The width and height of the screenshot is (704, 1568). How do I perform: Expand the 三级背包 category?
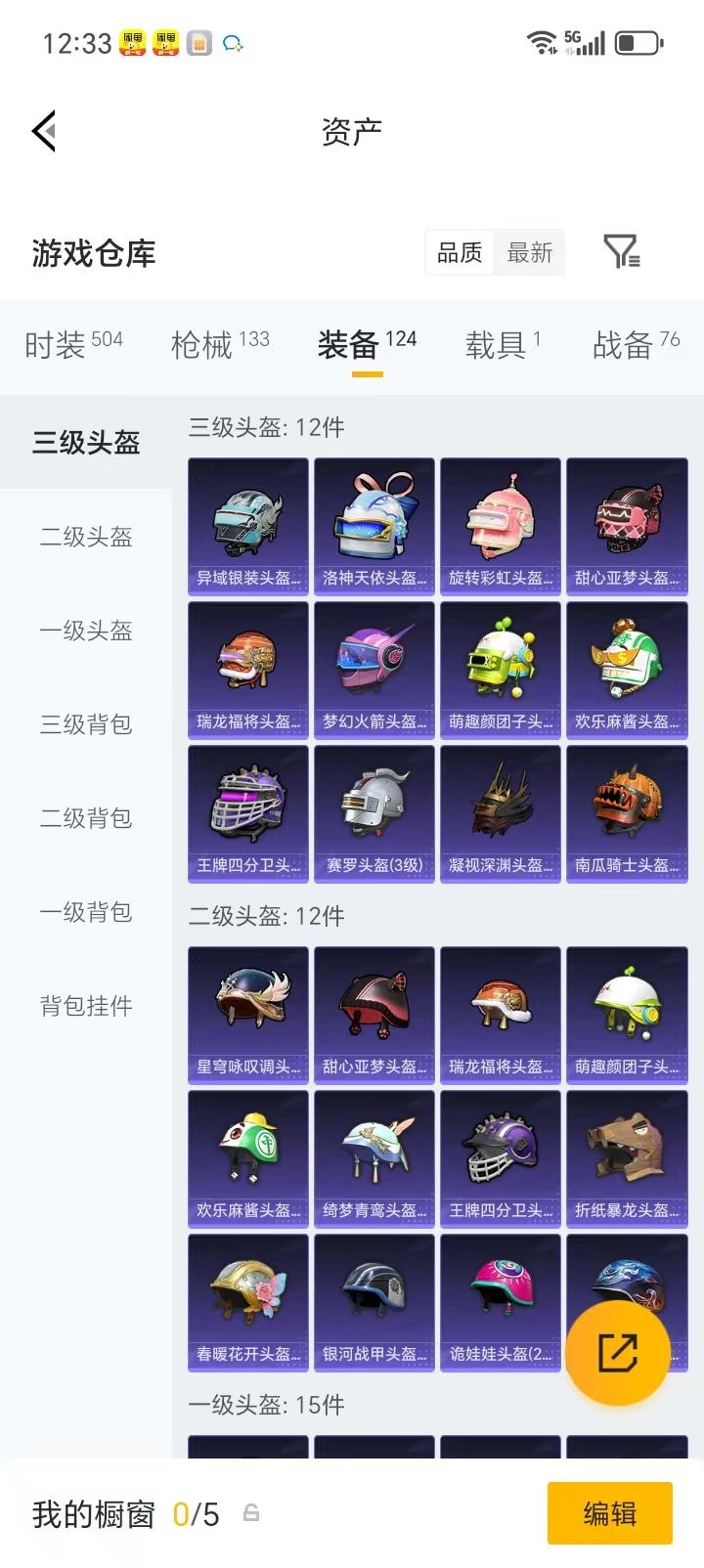[85, 724]
